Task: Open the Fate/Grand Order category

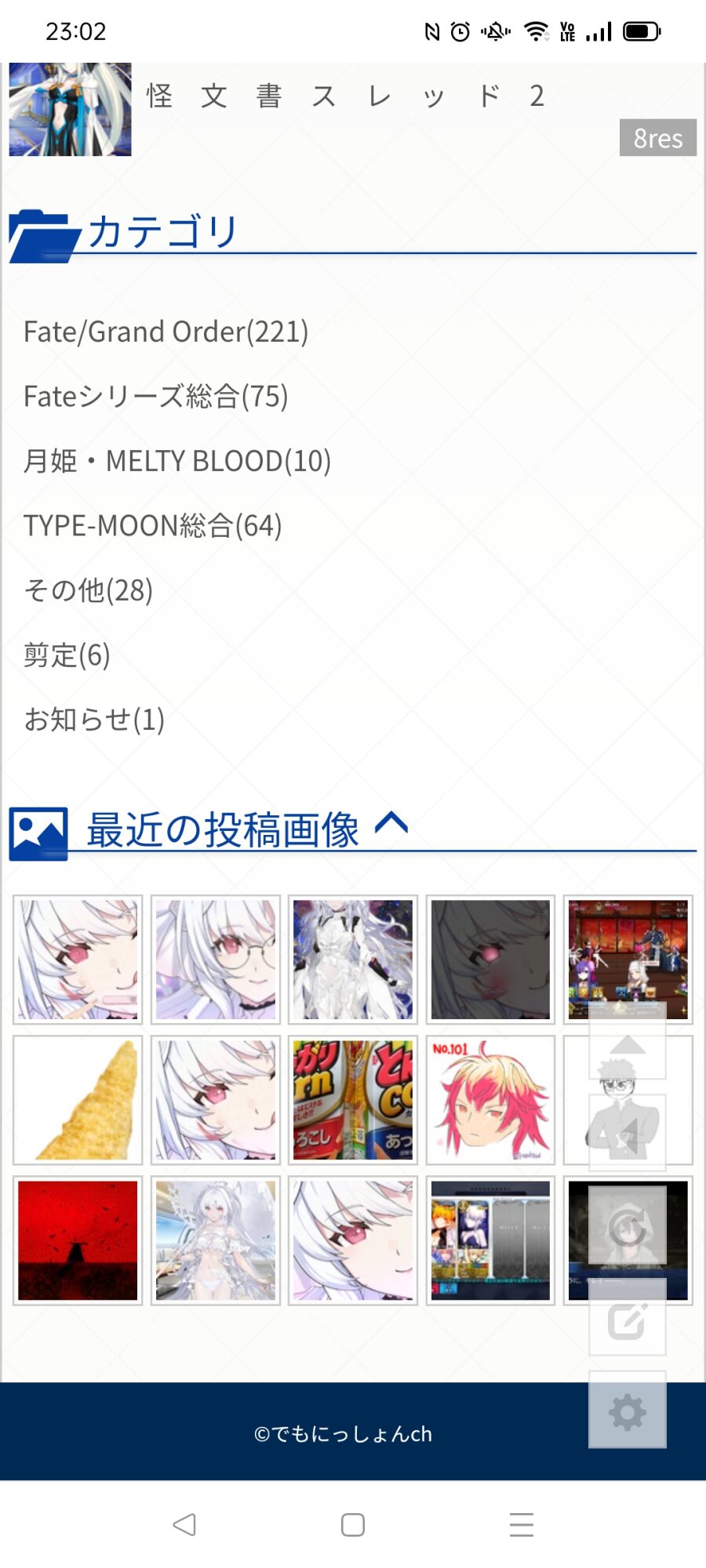Action: click(166, 332)
